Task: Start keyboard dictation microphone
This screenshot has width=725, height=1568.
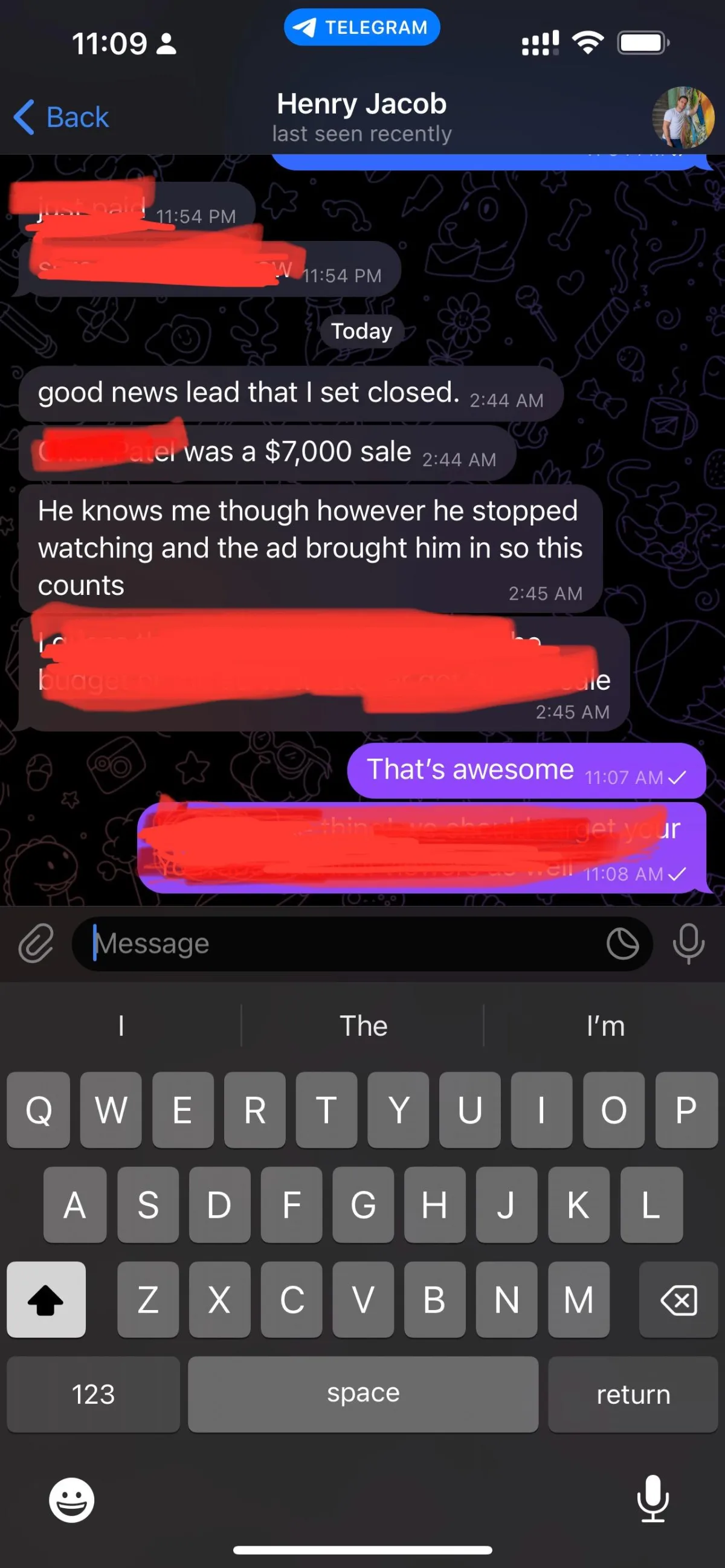Action: (653, 1499)
